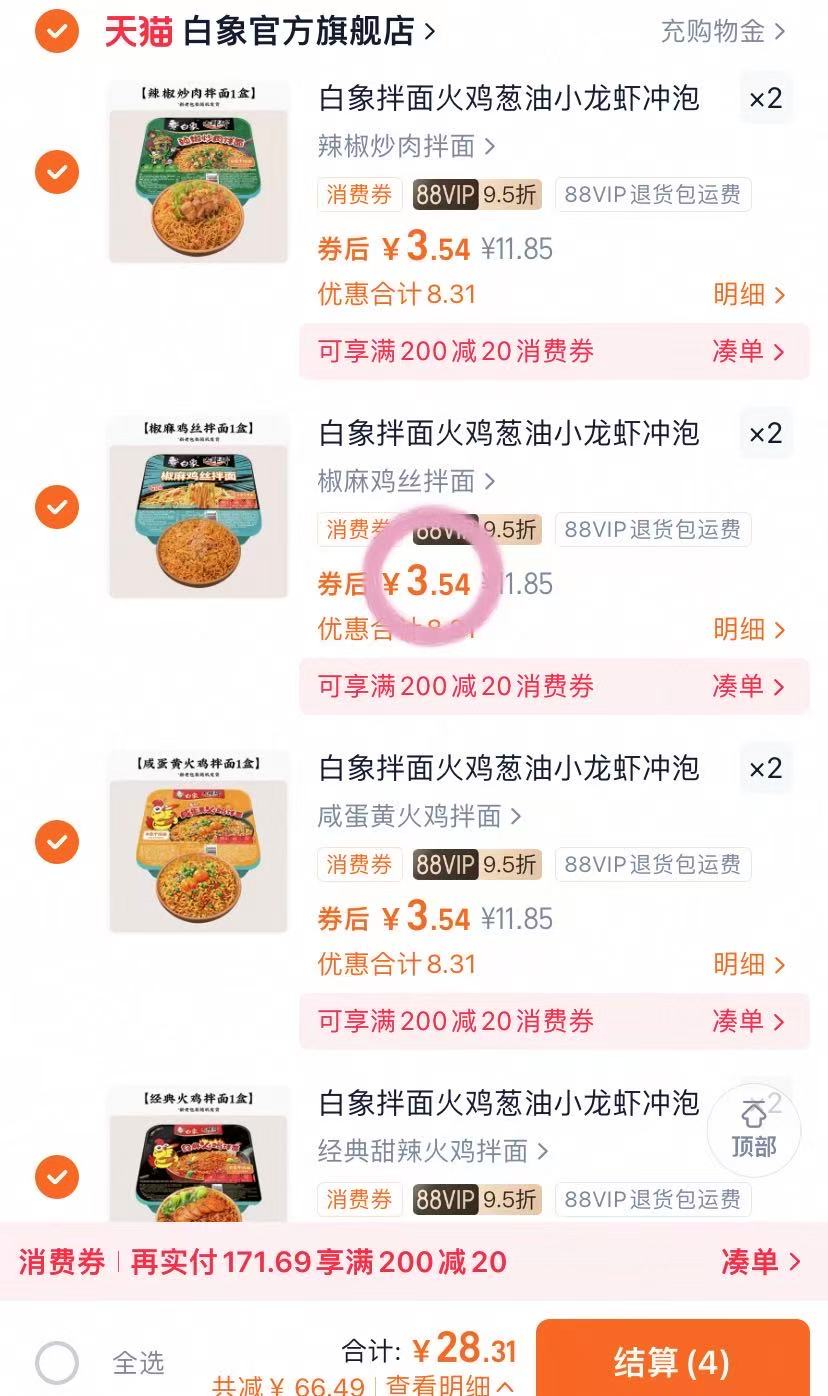This screenshot has height=1396, width=828.
Task: Tap the 消费券 tag on 辣椒炒肉拌面
Action: 359,194
